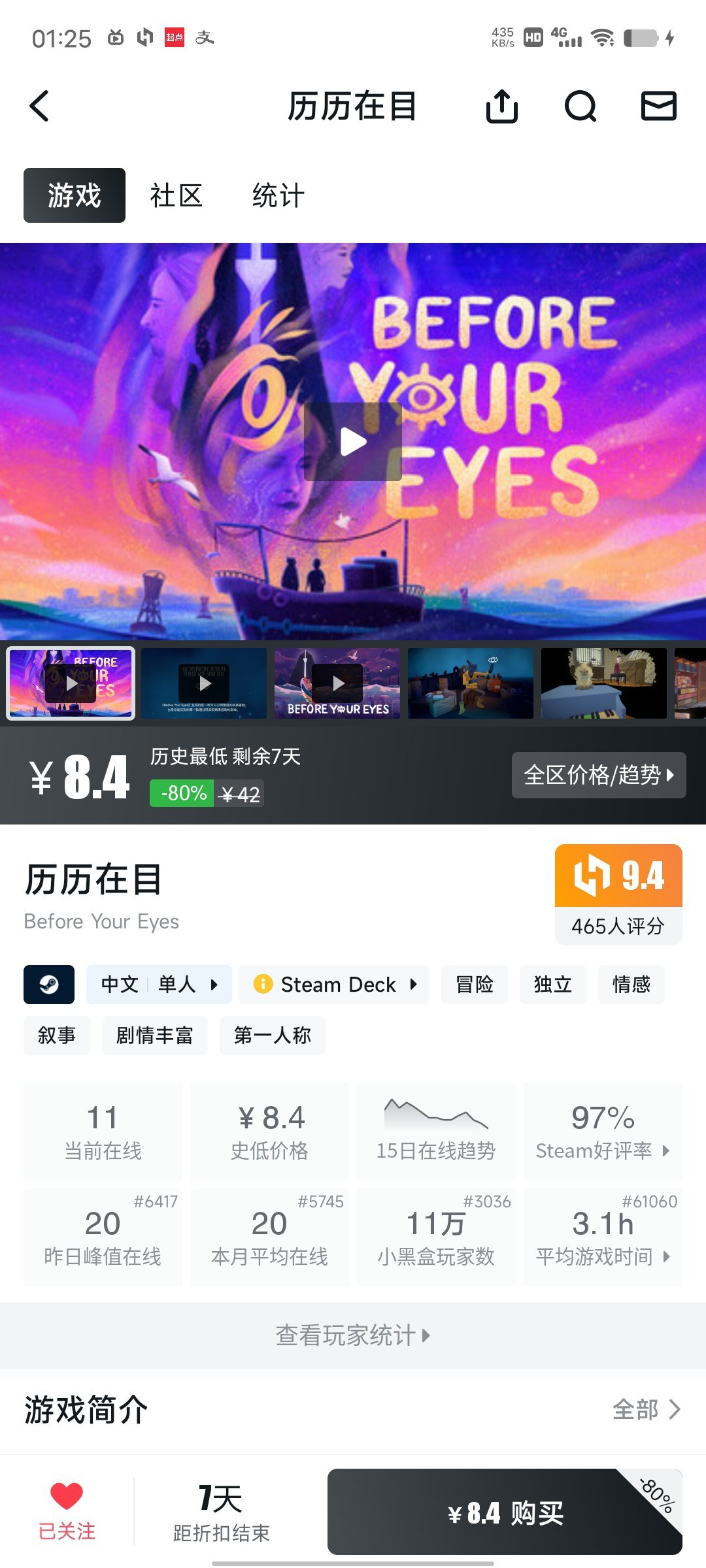Expand Steam Deck compatibility info

pyautogui.click(x=334, y=984)
